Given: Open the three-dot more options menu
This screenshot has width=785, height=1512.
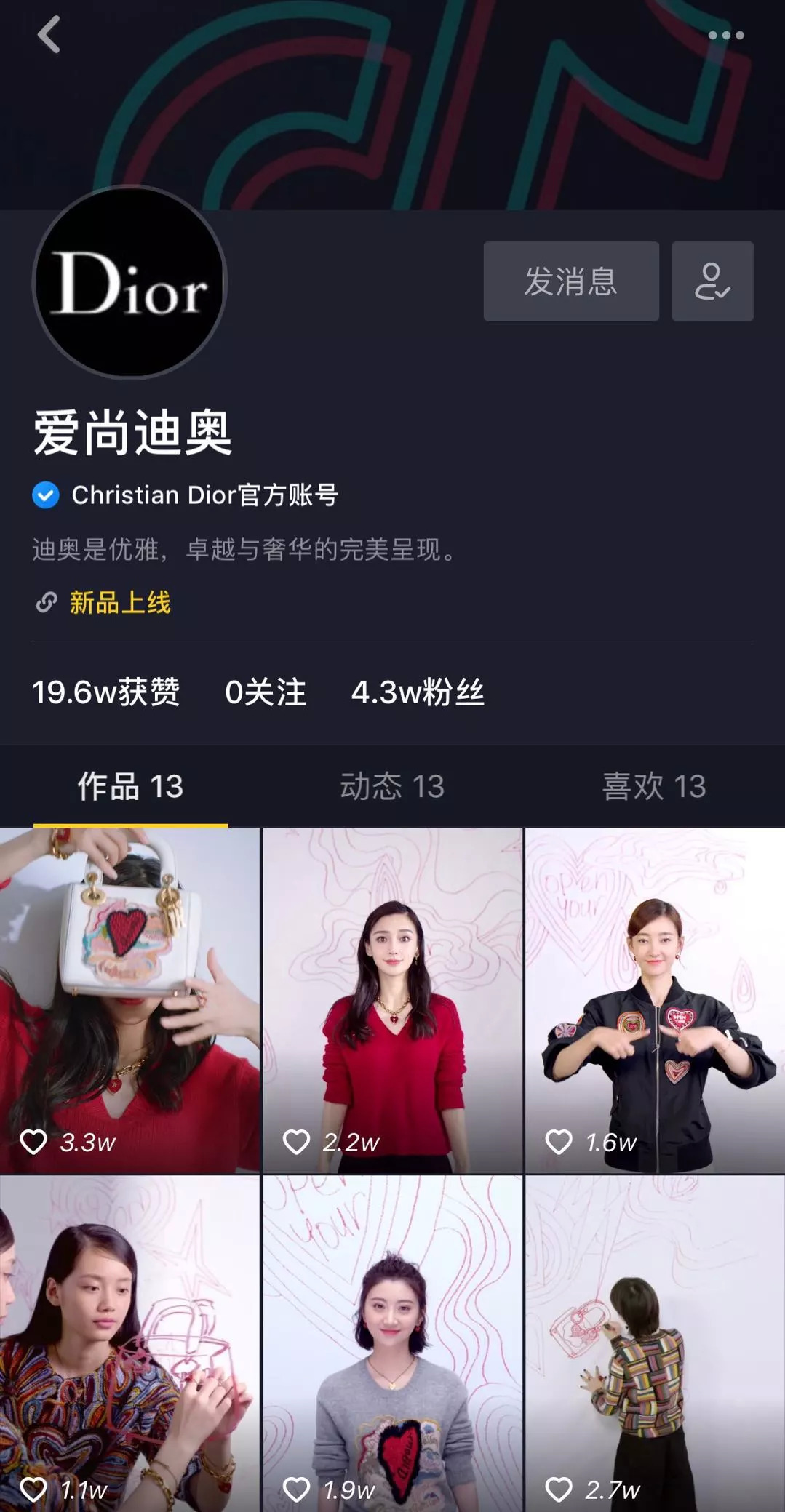Looking at the screenshot, I should tap(725, 35).
